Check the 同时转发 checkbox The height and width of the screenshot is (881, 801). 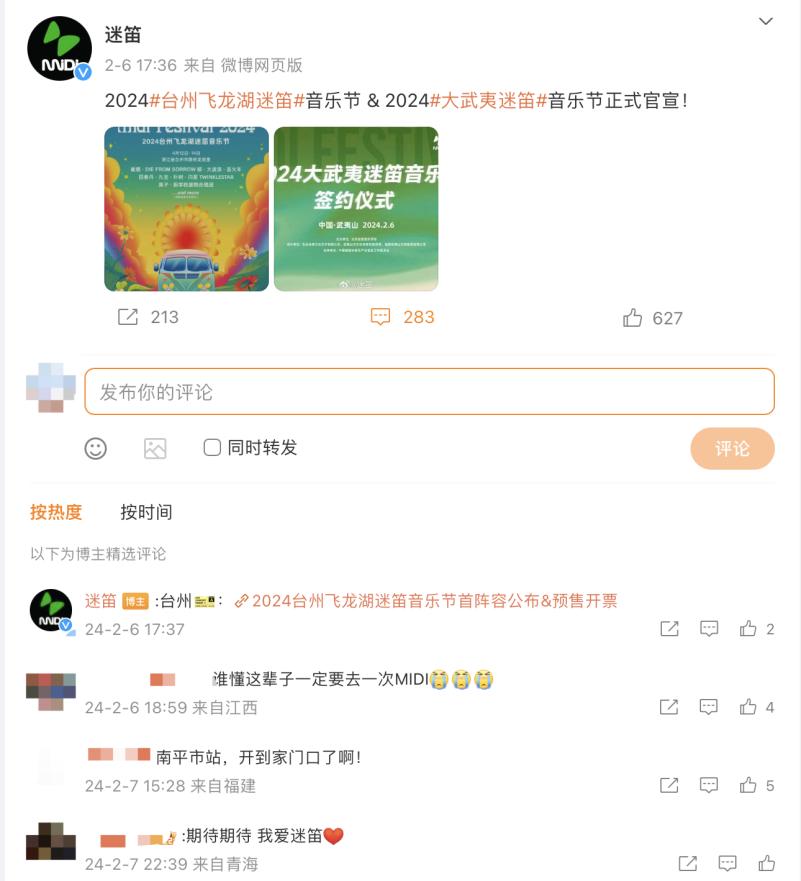tap(212, 448)
